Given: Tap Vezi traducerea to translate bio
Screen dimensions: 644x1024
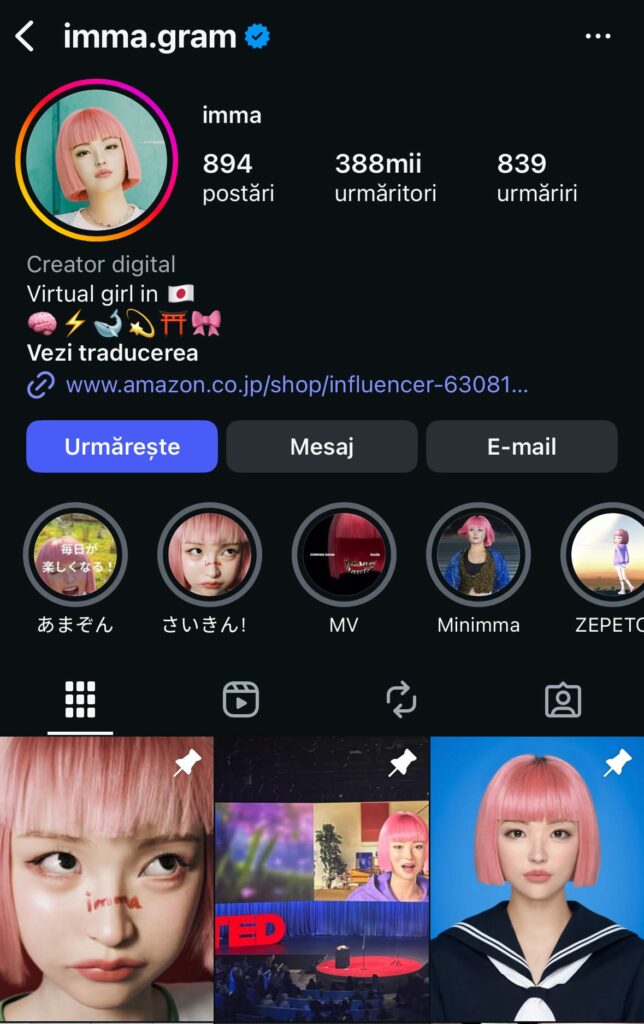Looking at the screenshot, I should coord(112,353).
